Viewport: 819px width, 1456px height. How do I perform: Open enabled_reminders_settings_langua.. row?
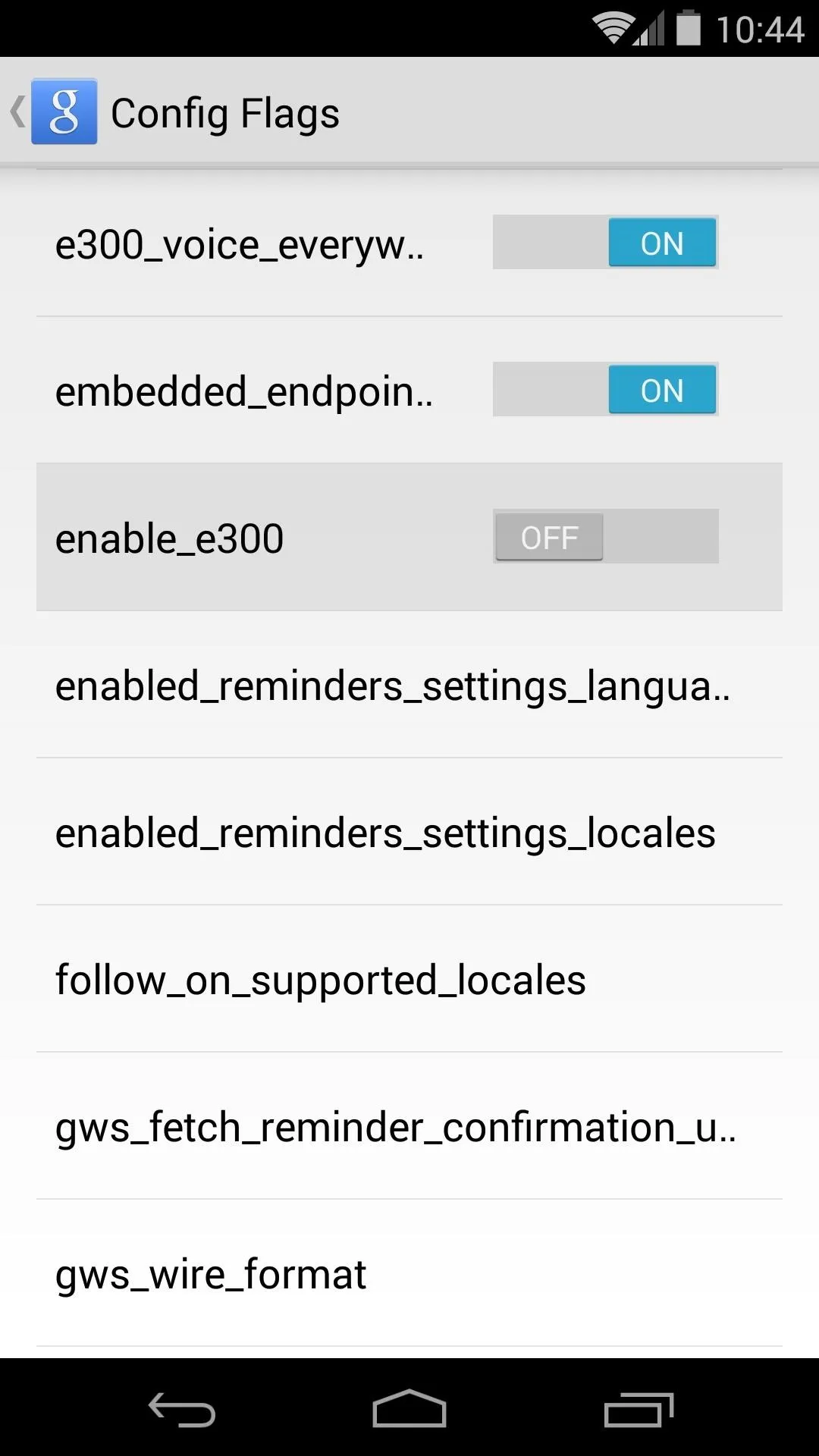coord(409,685)
